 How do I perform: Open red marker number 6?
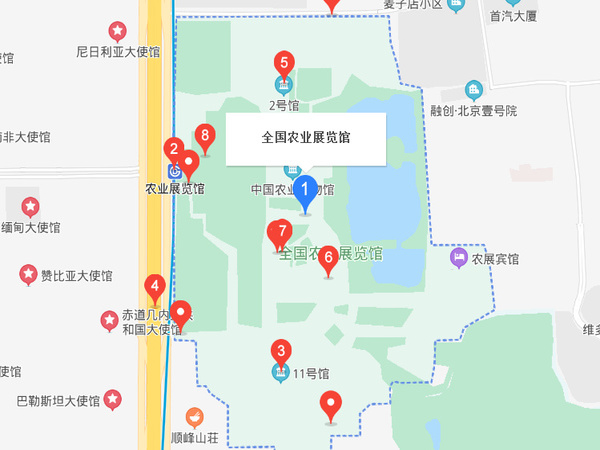[328, 257]
